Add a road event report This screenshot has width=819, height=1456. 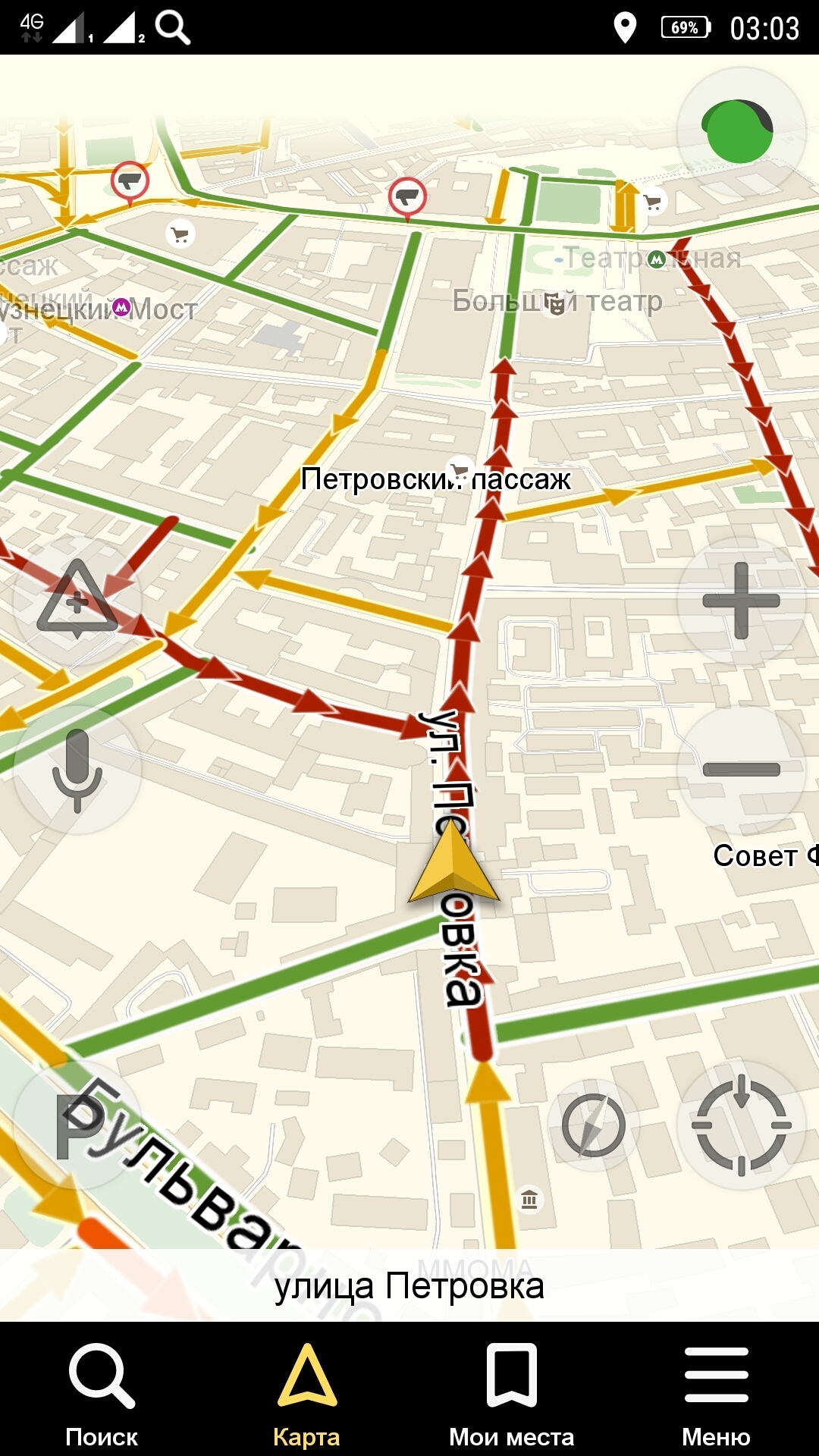coord(77,601)
